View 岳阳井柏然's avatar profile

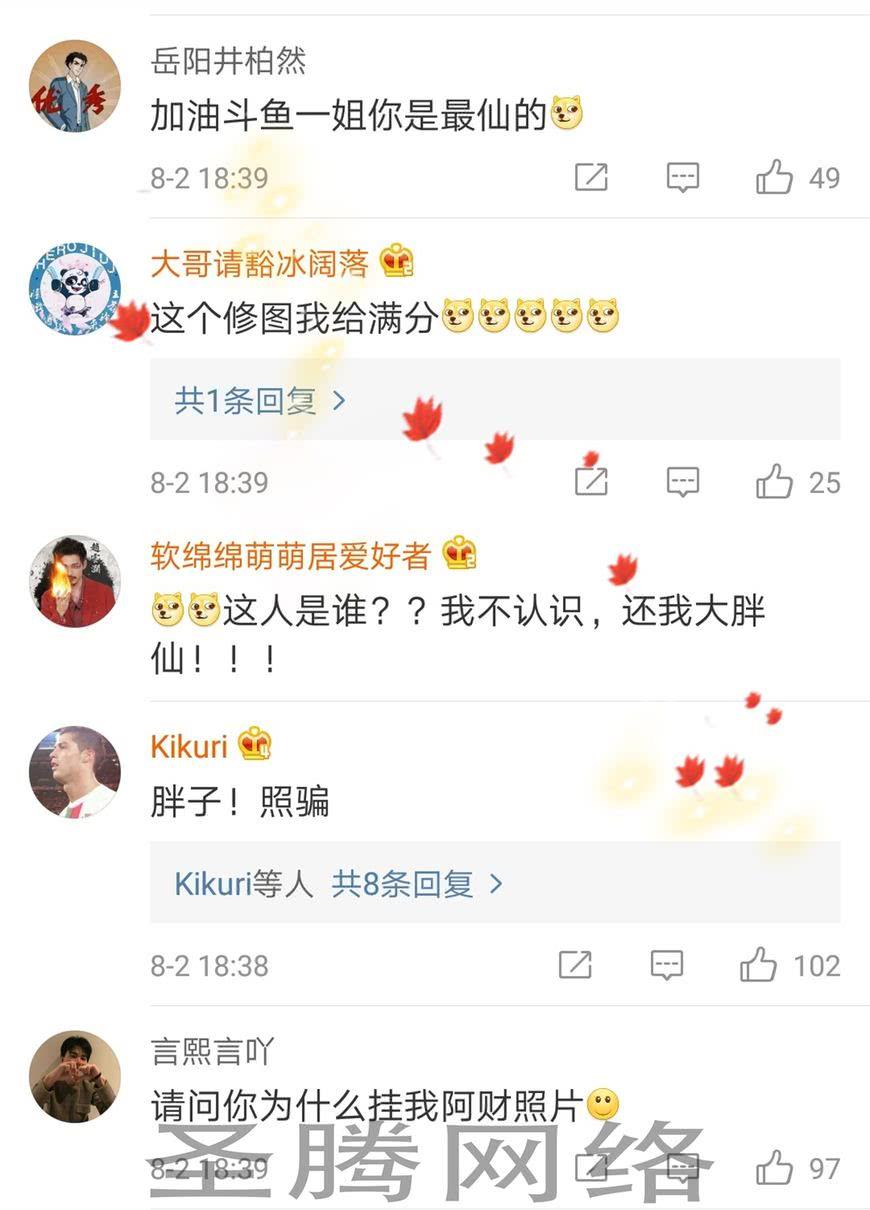coord(74,85)
